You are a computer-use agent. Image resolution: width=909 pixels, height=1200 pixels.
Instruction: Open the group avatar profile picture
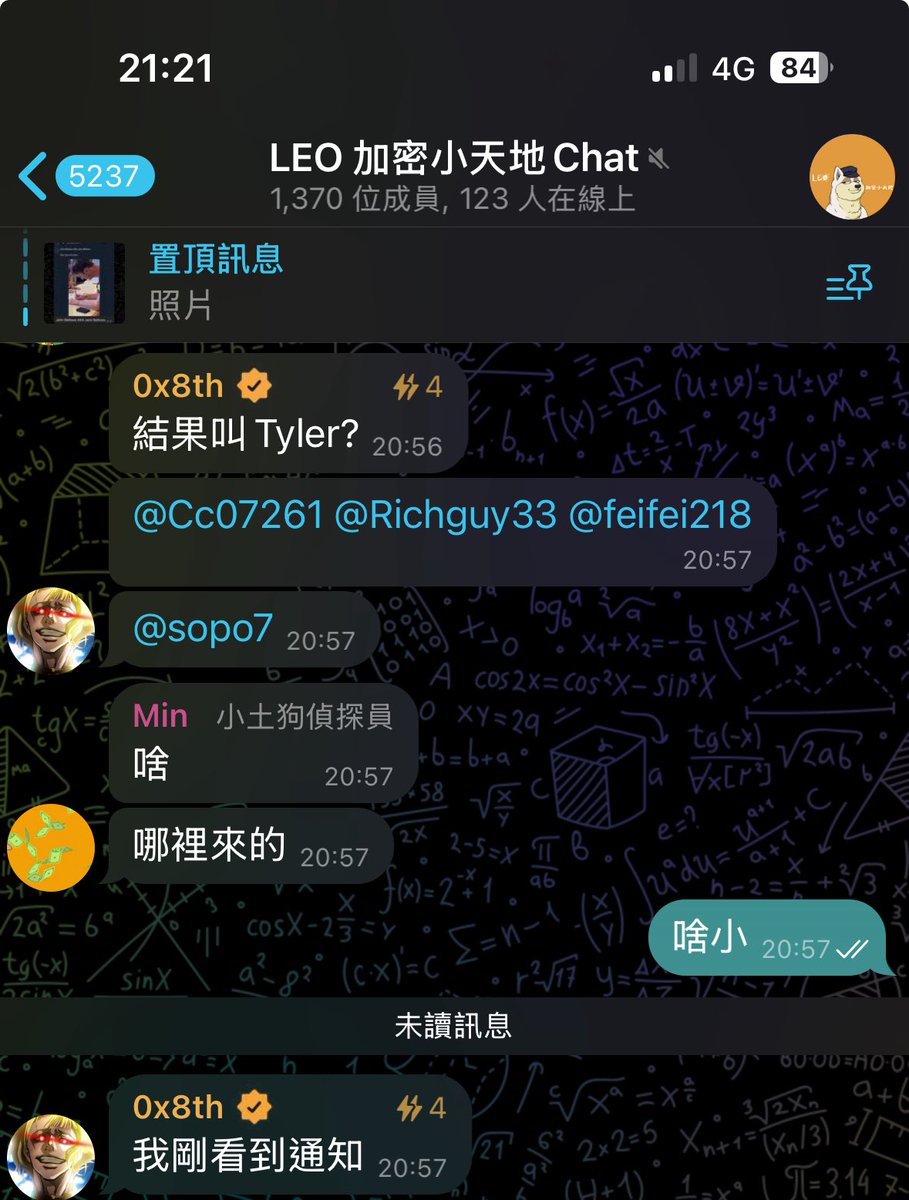point(851,177)
